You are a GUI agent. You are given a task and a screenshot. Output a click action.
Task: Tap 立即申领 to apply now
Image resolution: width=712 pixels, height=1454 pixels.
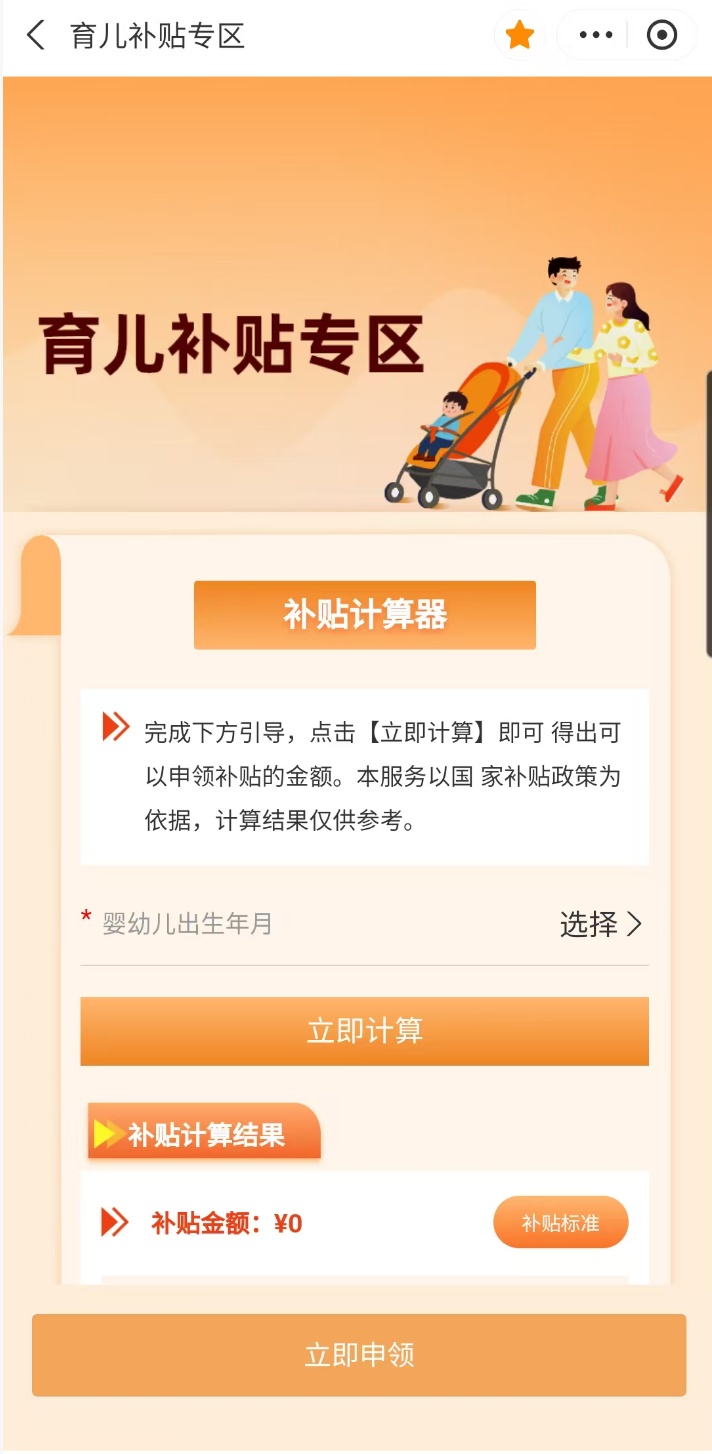(359, 1355)
